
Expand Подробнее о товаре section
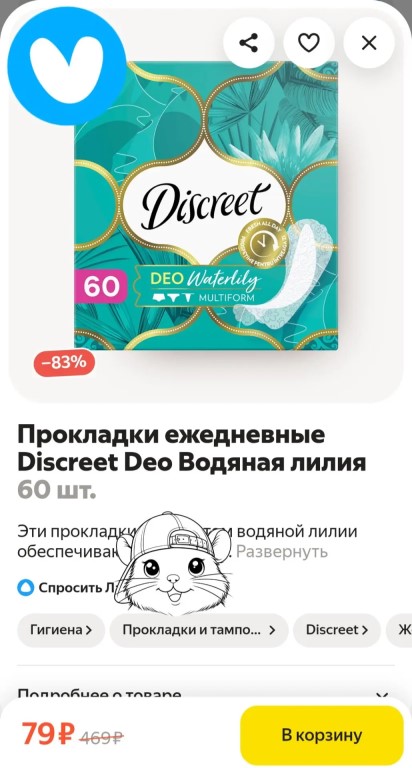206,694
